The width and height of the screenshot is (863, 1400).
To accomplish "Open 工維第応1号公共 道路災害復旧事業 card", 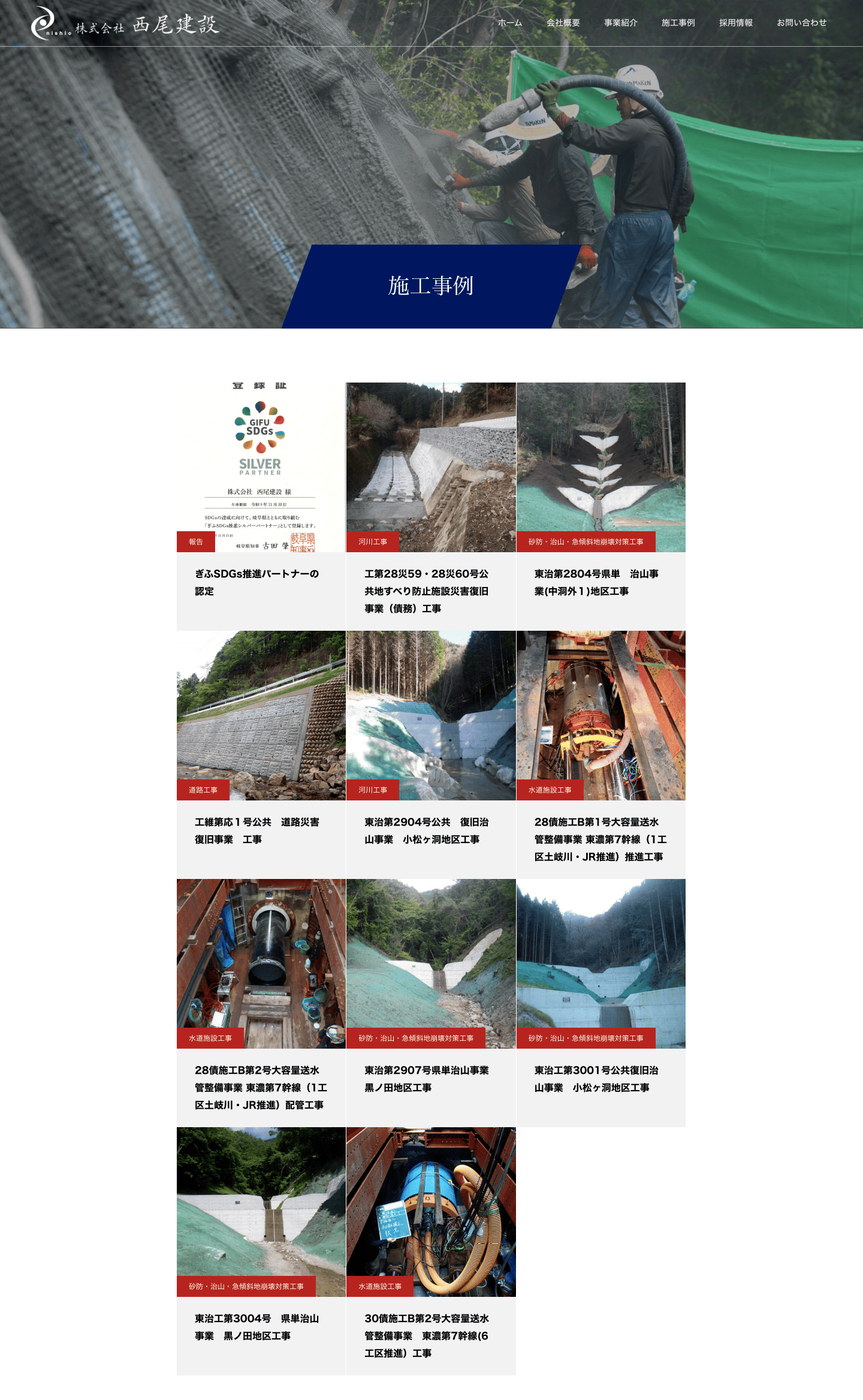I will (x=261, y=754).
